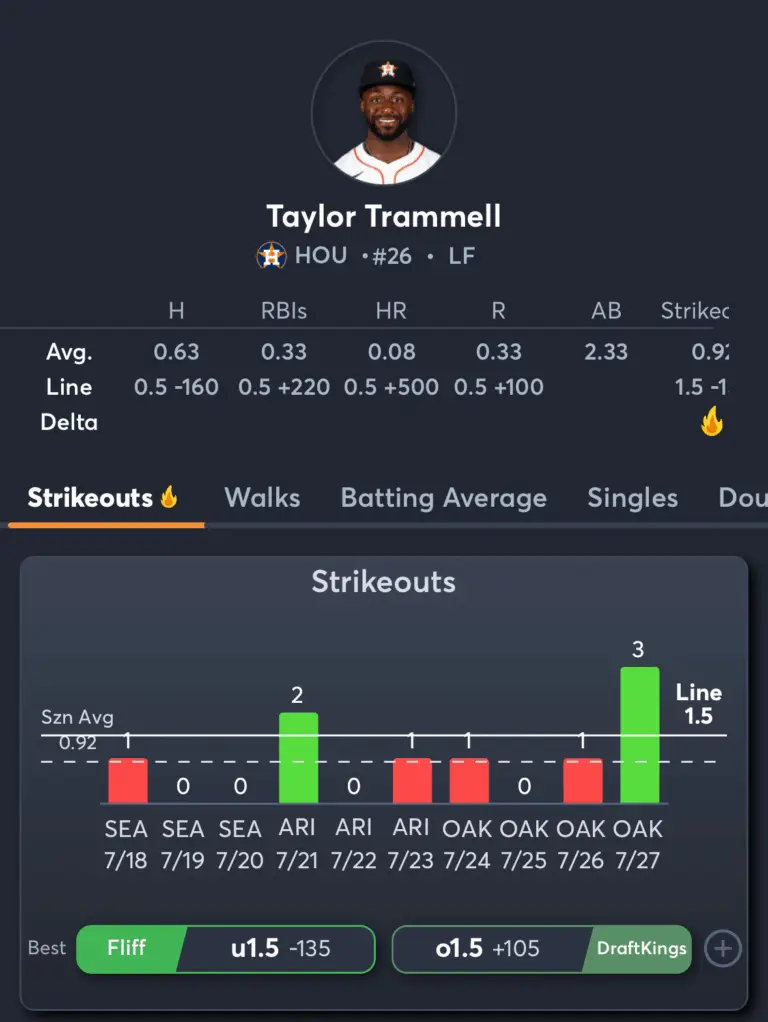Open the Singles tab
768x1022 pixels.
632,498
